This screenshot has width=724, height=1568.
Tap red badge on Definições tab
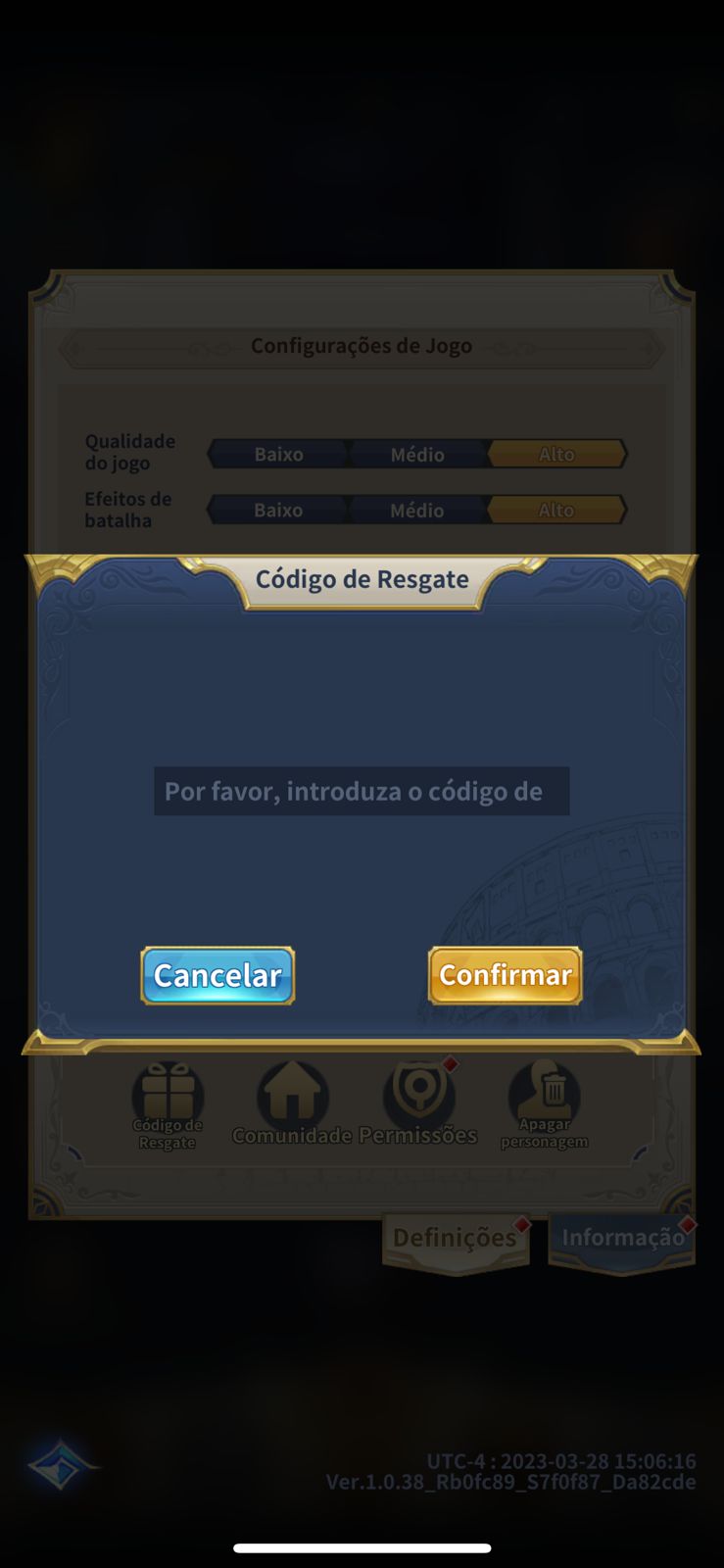coord(522,1223)
